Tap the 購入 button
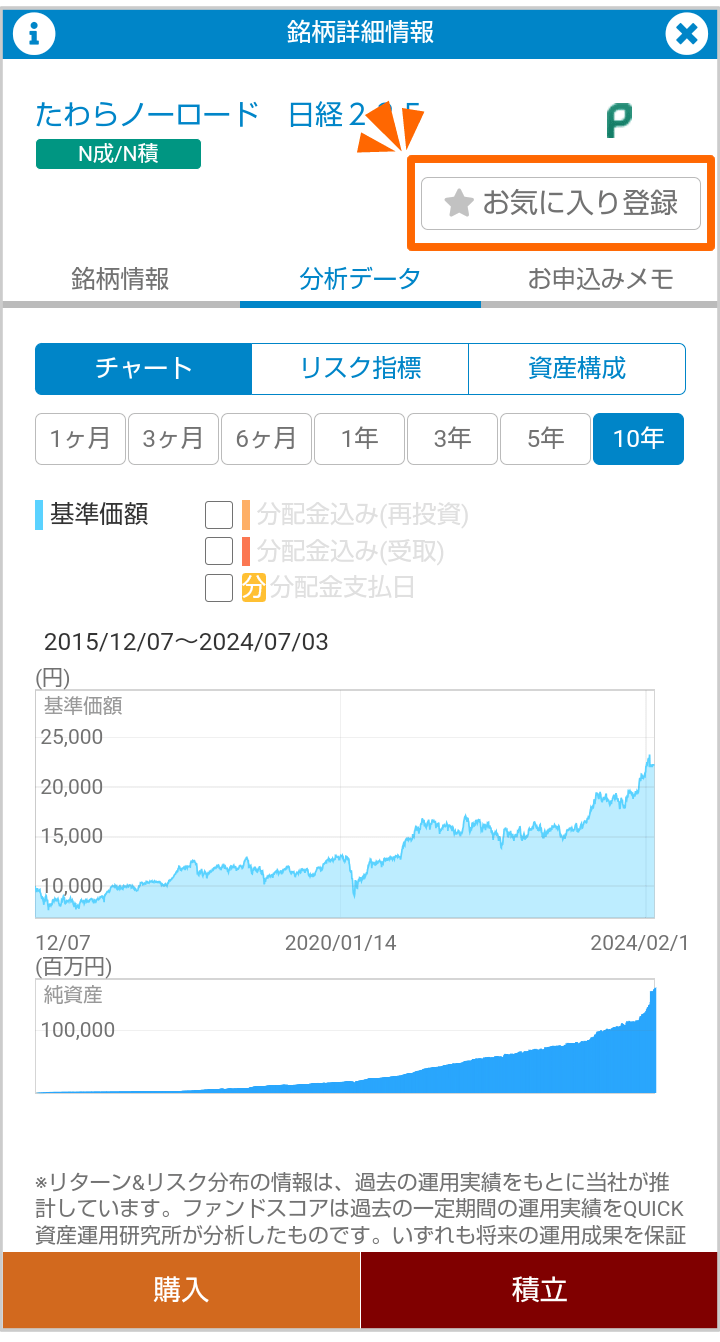 point(181,1290)
